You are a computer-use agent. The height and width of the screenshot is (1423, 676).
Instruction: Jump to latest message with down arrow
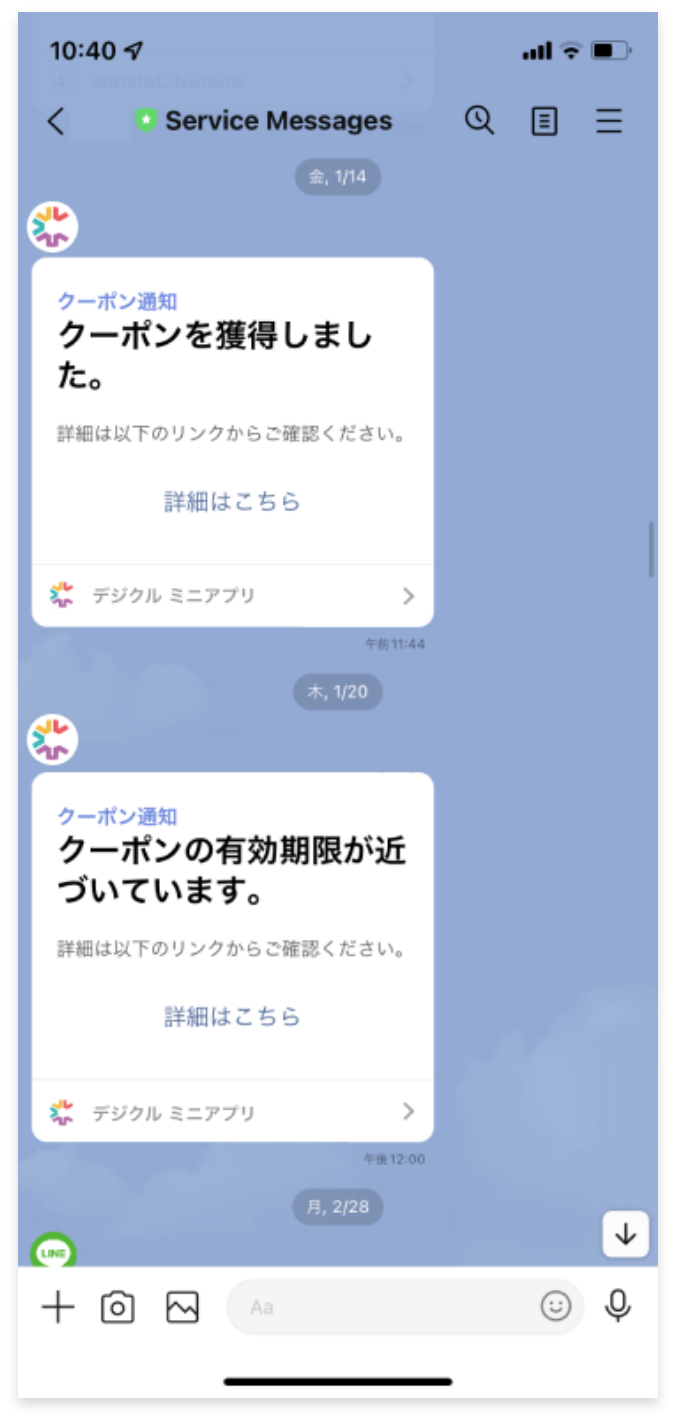[x=625, y=1234]
